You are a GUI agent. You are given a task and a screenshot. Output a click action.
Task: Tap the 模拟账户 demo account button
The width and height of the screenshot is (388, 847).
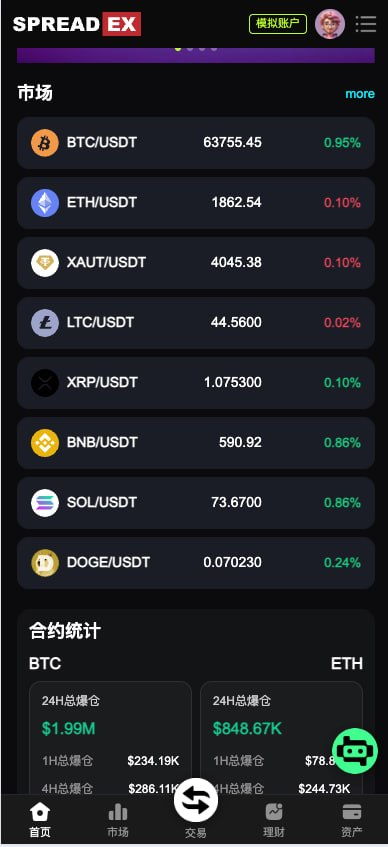[278, 24]
